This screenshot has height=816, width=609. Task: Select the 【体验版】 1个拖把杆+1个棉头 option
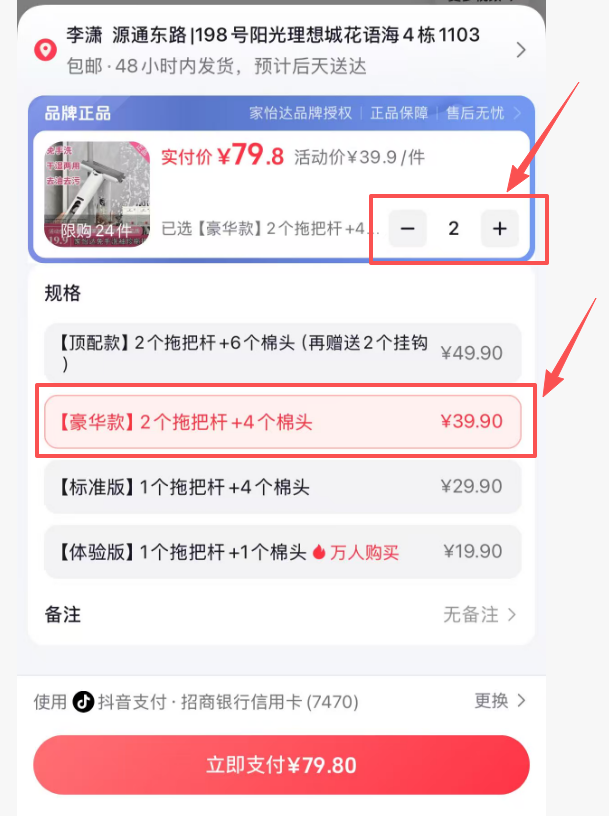click(x=282, y=552)
